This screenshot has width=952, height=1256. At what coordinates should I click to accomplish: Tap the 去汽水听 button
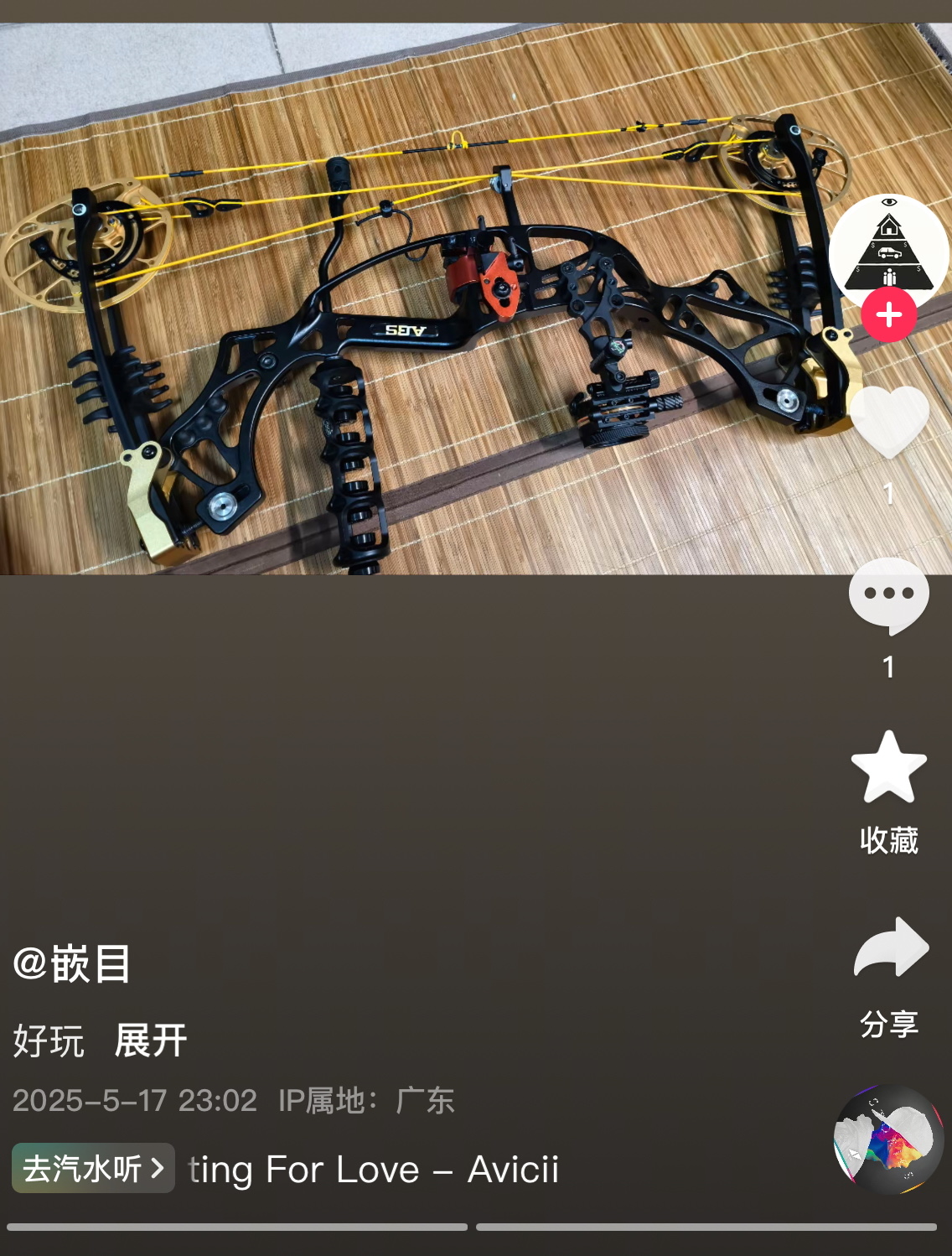point(93,1168)
